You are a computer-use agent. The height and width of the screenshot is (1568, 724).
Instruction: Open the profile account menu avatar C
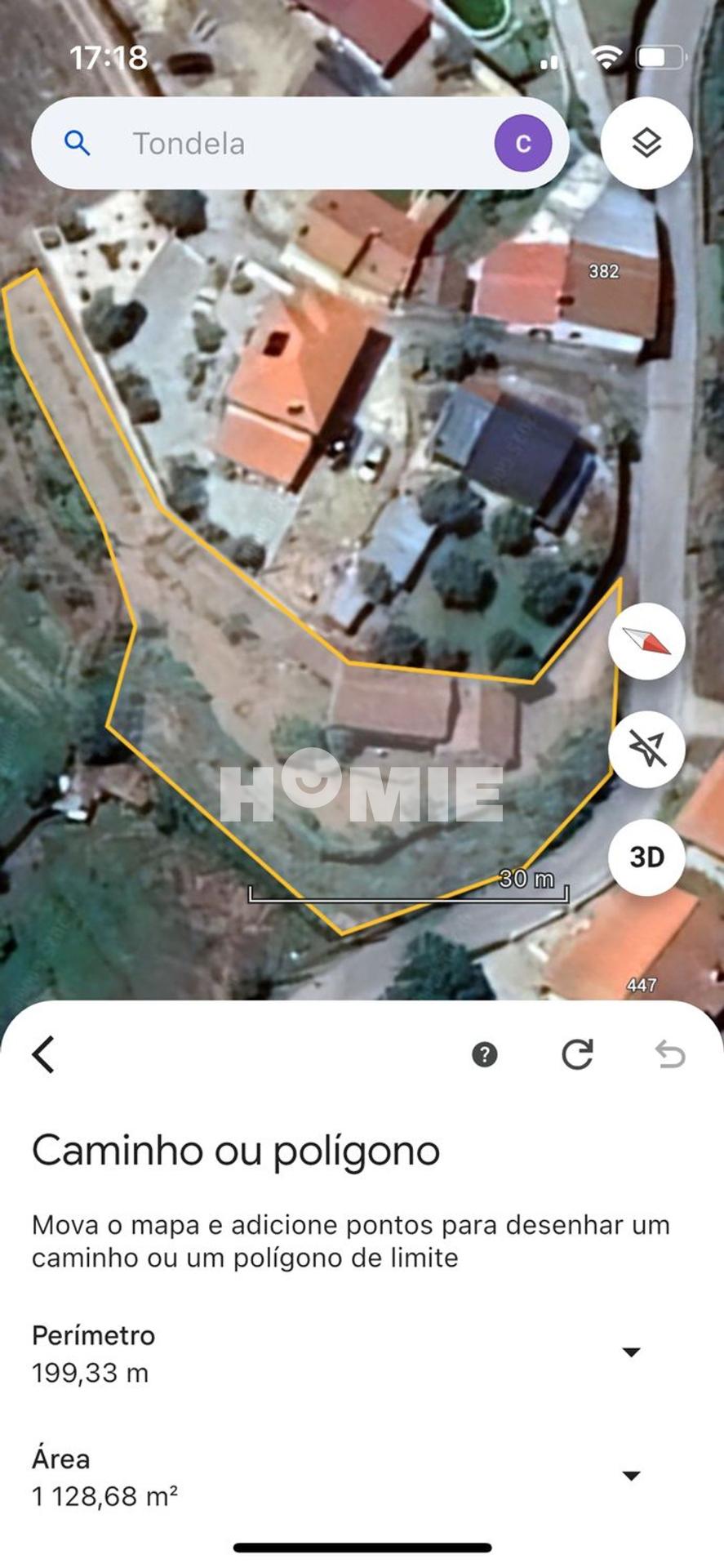(522, 143)
